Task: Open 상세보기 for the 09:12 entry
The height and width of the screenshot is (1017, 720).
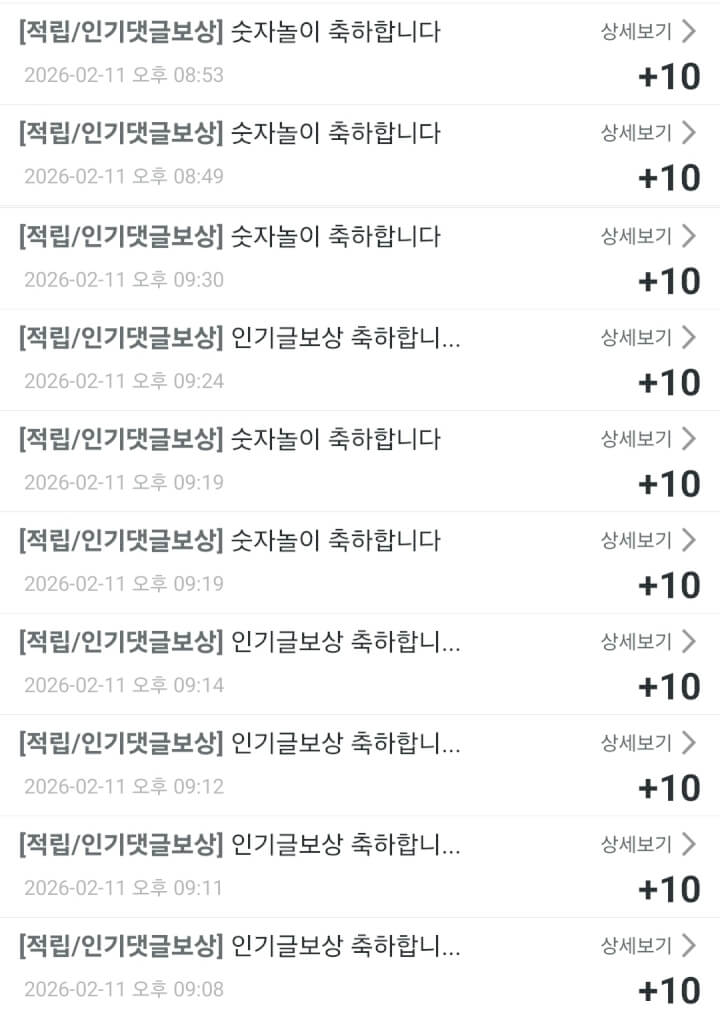Action: [647, 743]
